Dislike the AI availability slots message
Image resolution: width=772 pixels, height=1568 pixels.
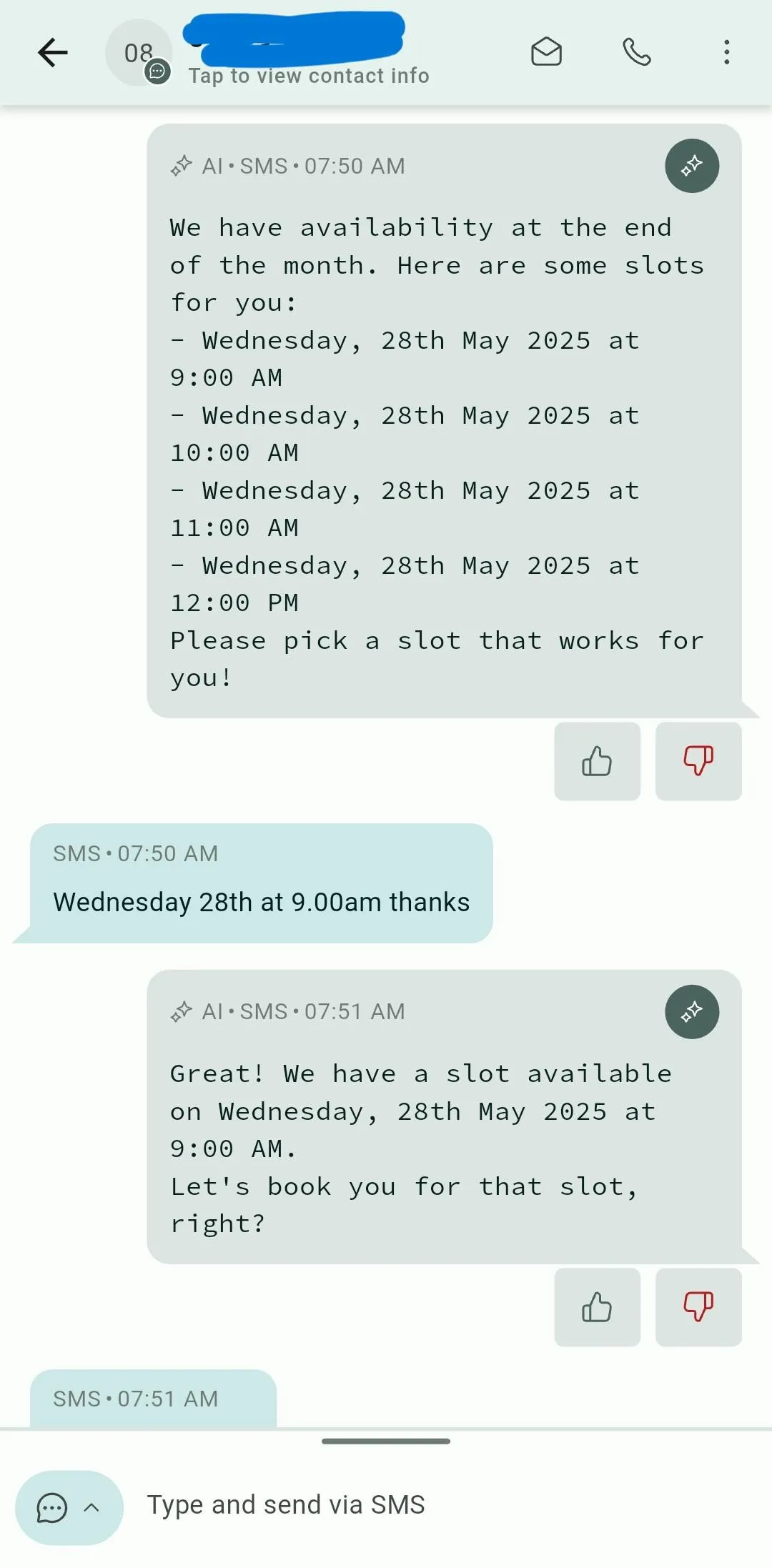(x=698, y=761)
